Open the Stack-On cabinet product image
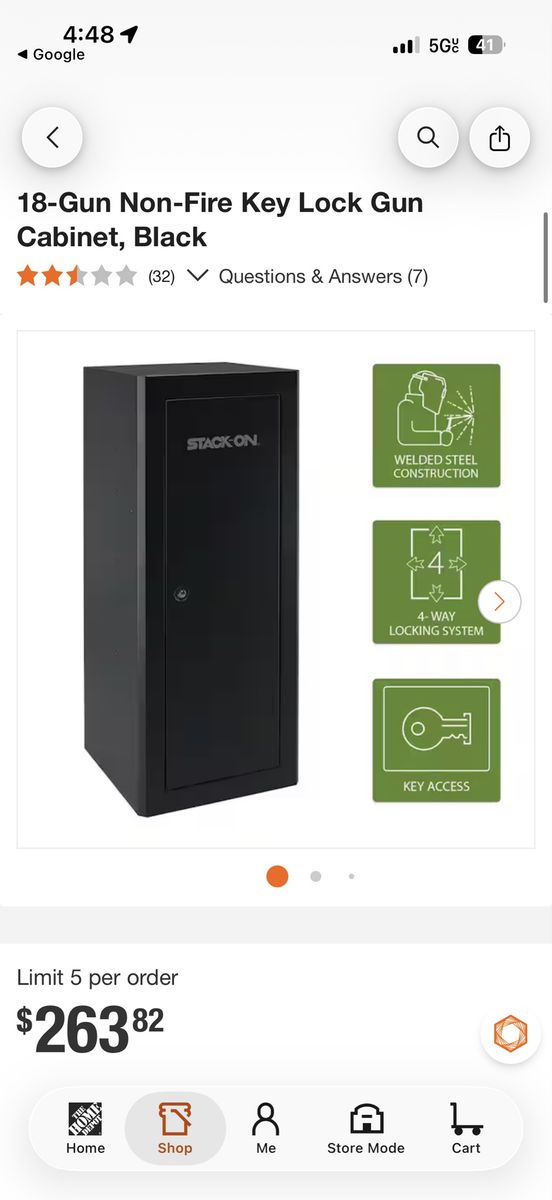Viewport: 552px width, 1200px height. tap(191, 590)
